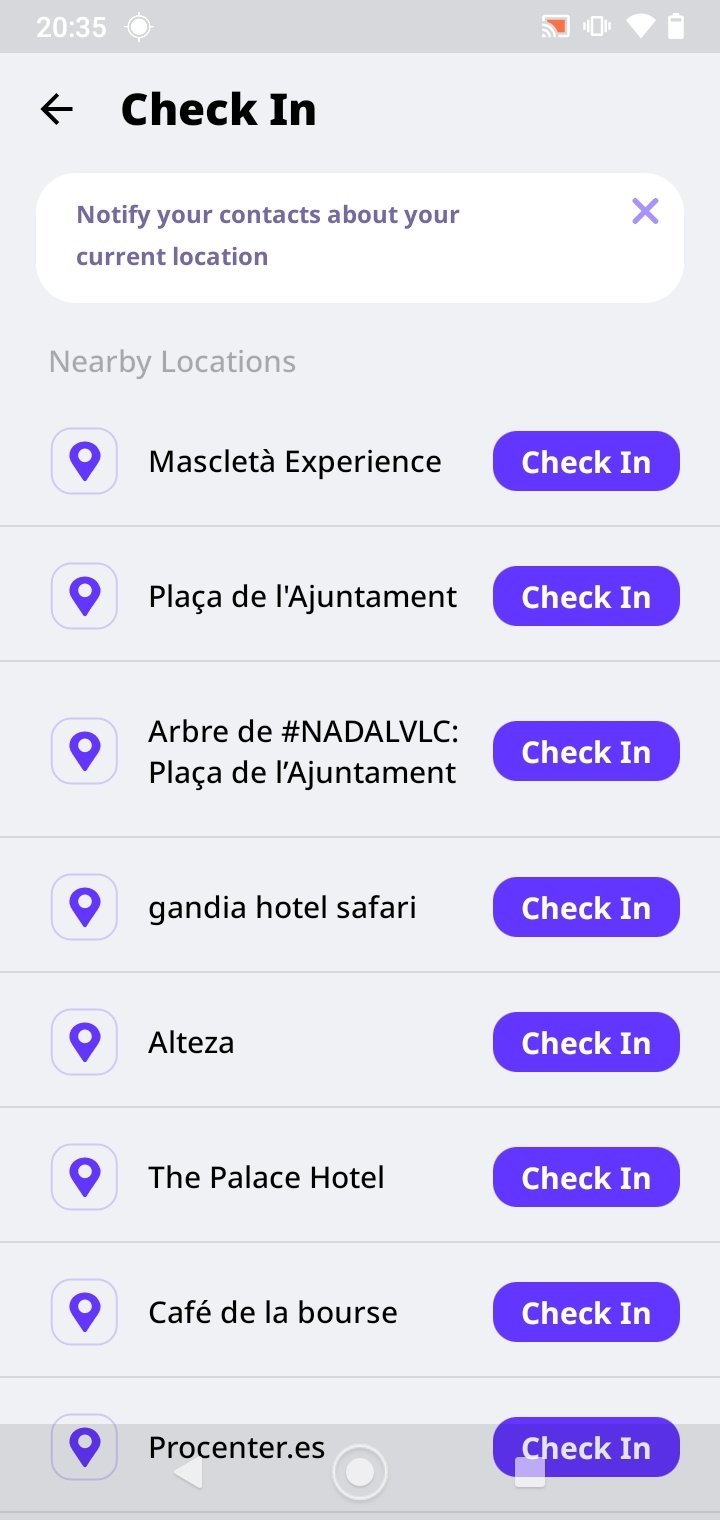Image resolution: width=720 pixels, height=1520 pixels.
Task: Check in at Mascletà Experience
Action: tap(586, 461)
